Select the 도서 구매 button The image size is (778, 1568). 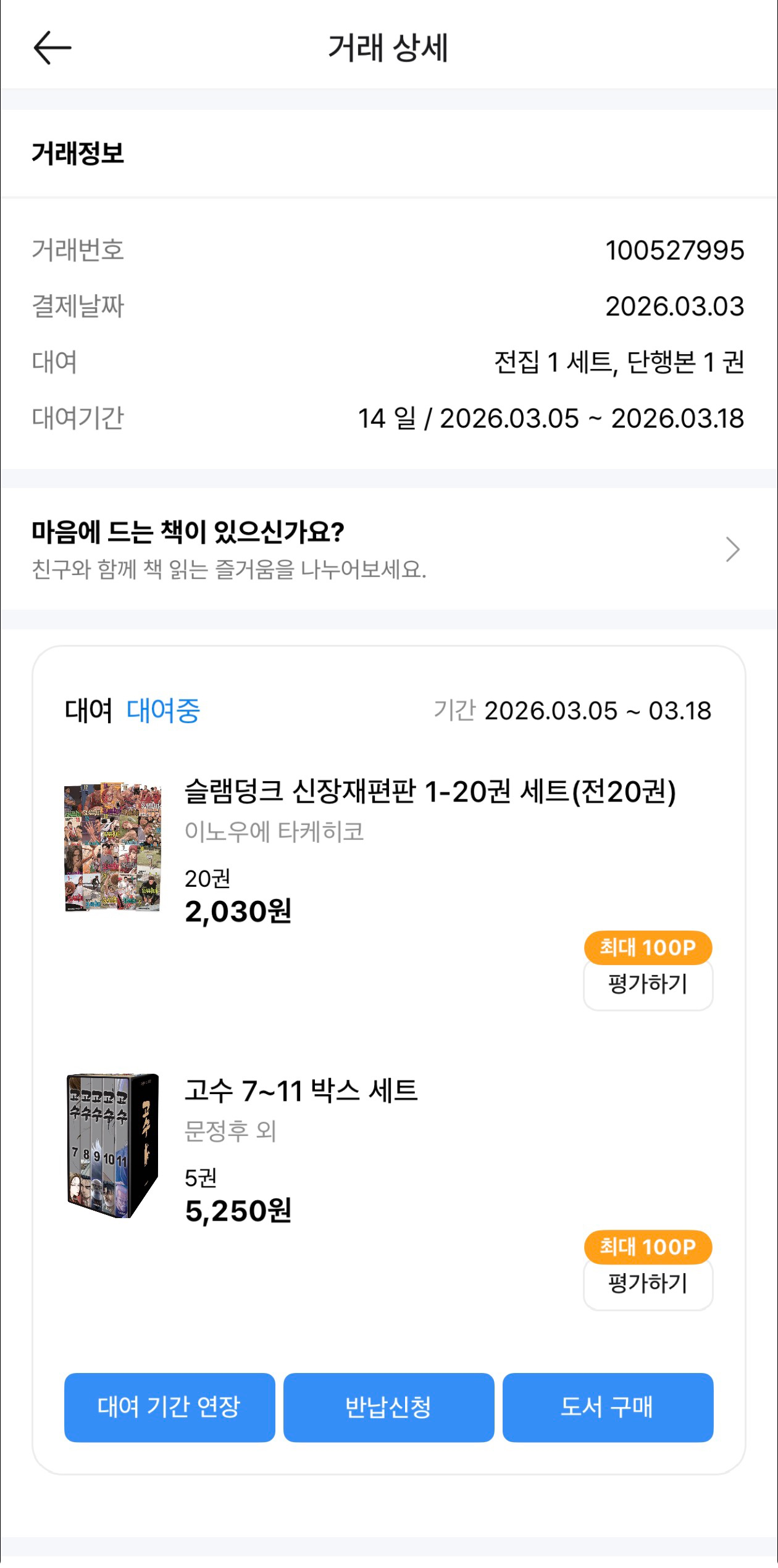[x=608, y=1407]
